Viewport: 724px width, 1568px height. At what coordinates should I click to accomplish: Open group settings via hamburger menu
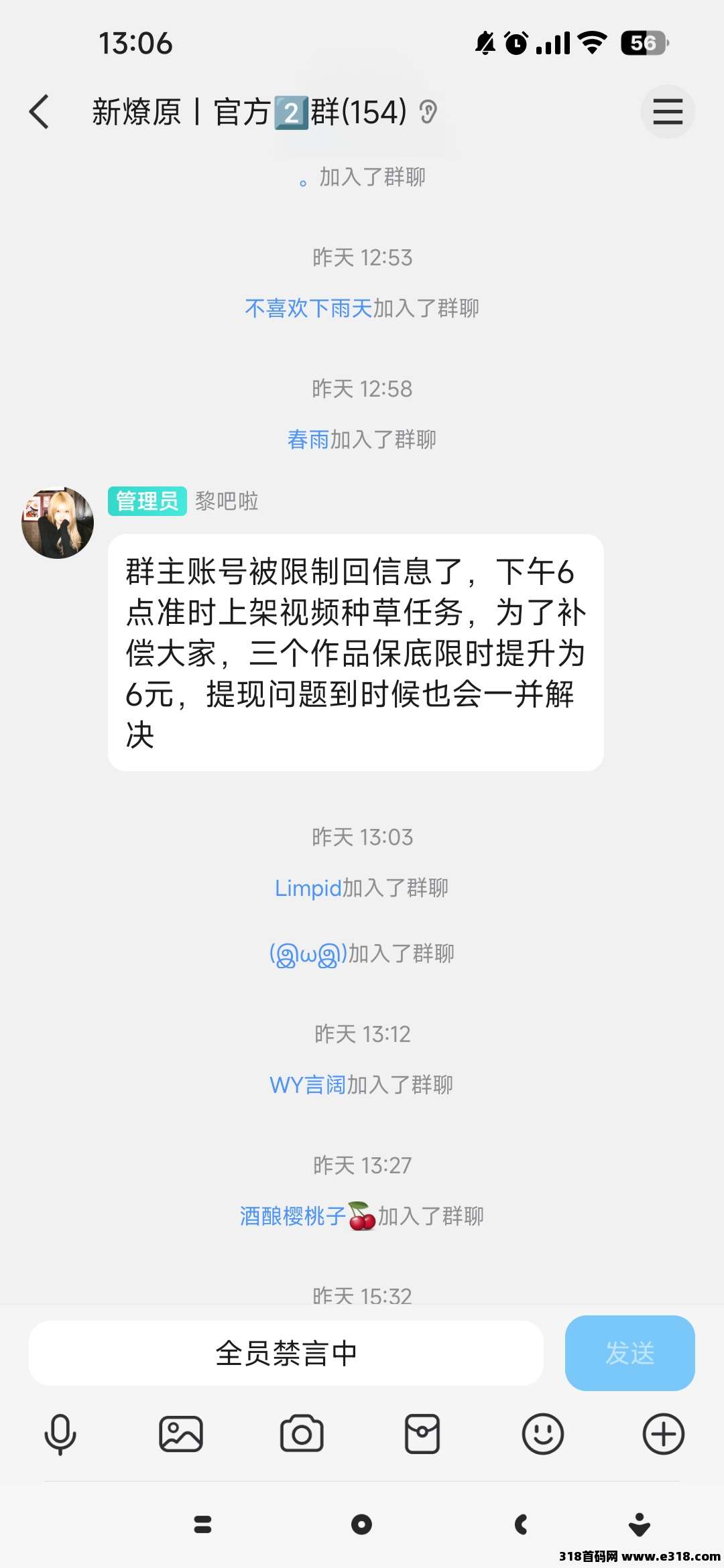pyautogui.click(x=668, y=111)
